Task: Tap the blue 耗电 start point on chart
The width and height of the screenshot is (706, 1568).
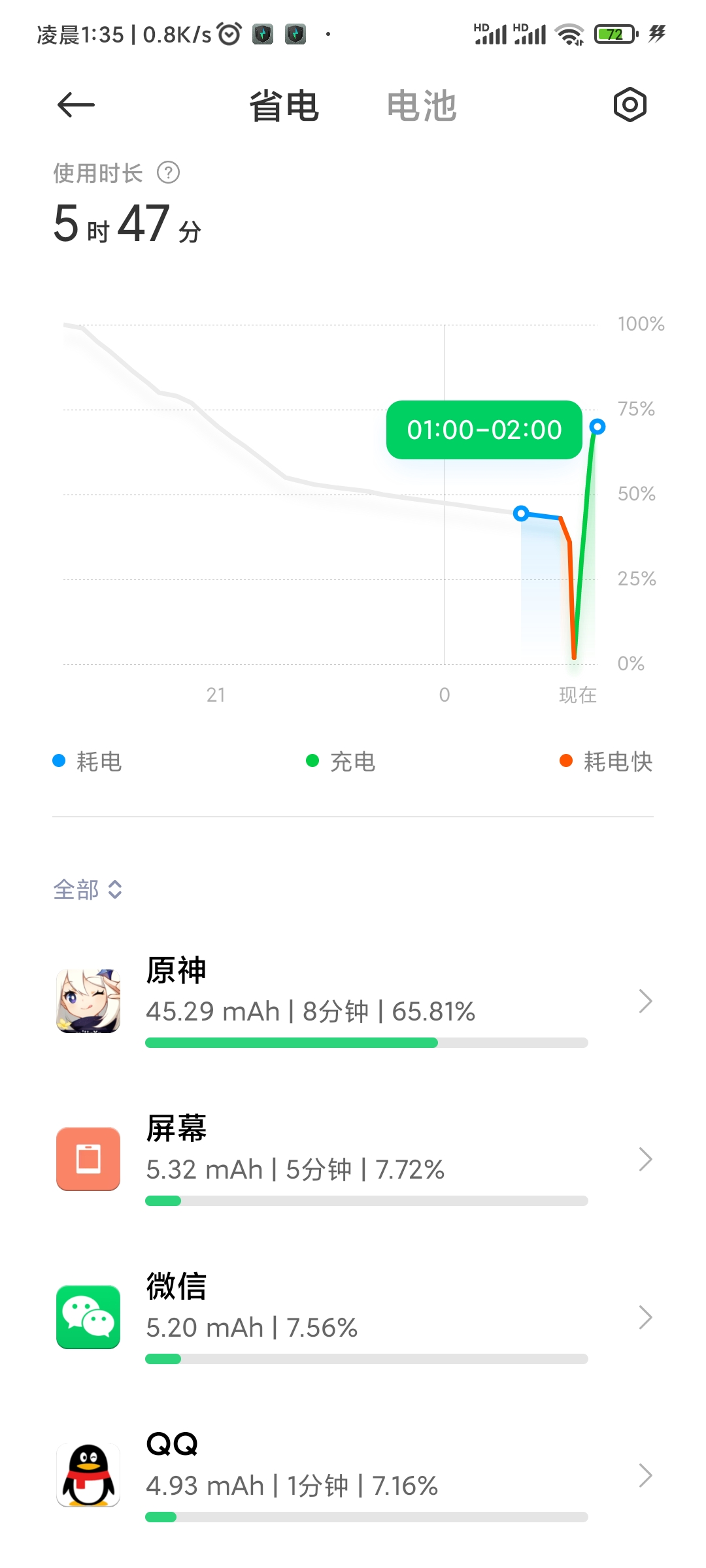Action: point(521,514)
